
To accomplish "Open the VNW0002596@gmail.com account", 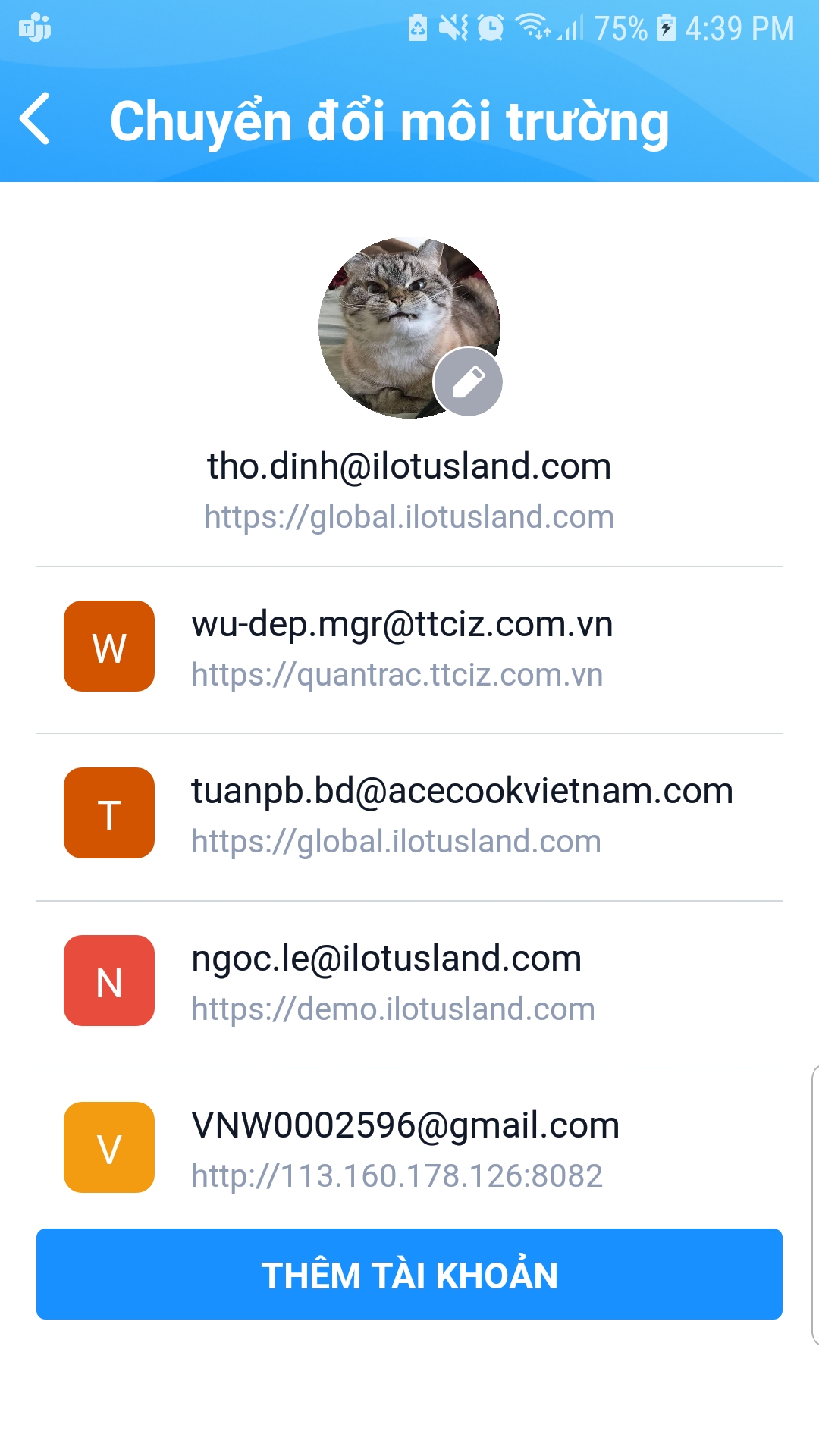I will pyautogui.click(x=409, y=1147).
